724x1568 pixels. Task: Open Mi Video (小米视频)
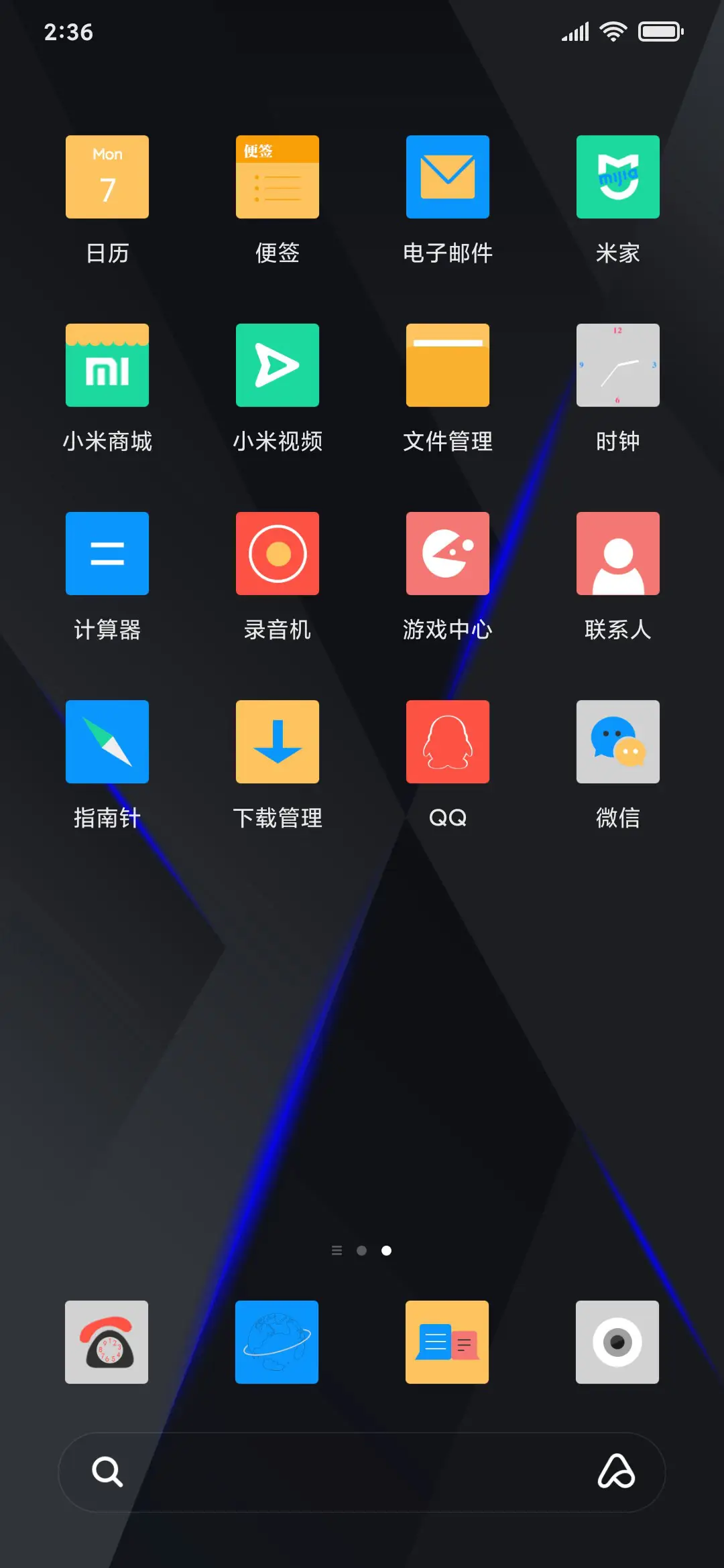point(277,365)
